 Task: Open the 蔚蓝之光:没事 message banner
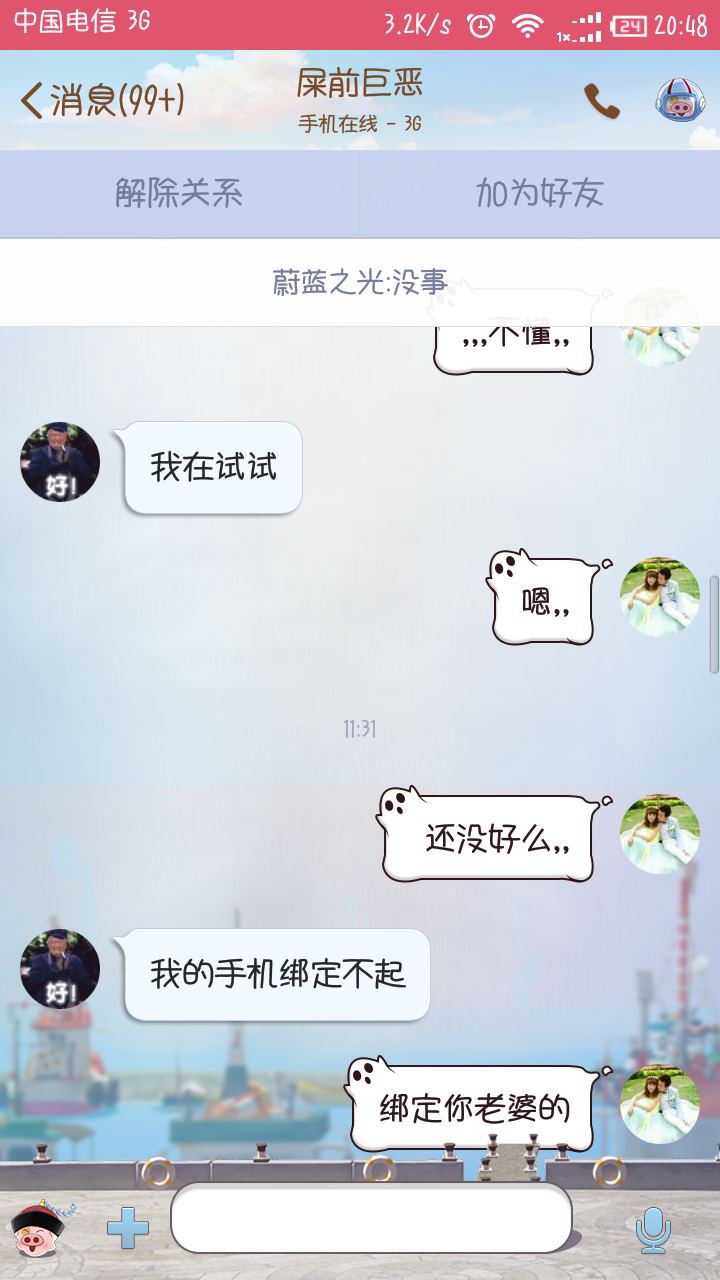(x=360, y=282)
